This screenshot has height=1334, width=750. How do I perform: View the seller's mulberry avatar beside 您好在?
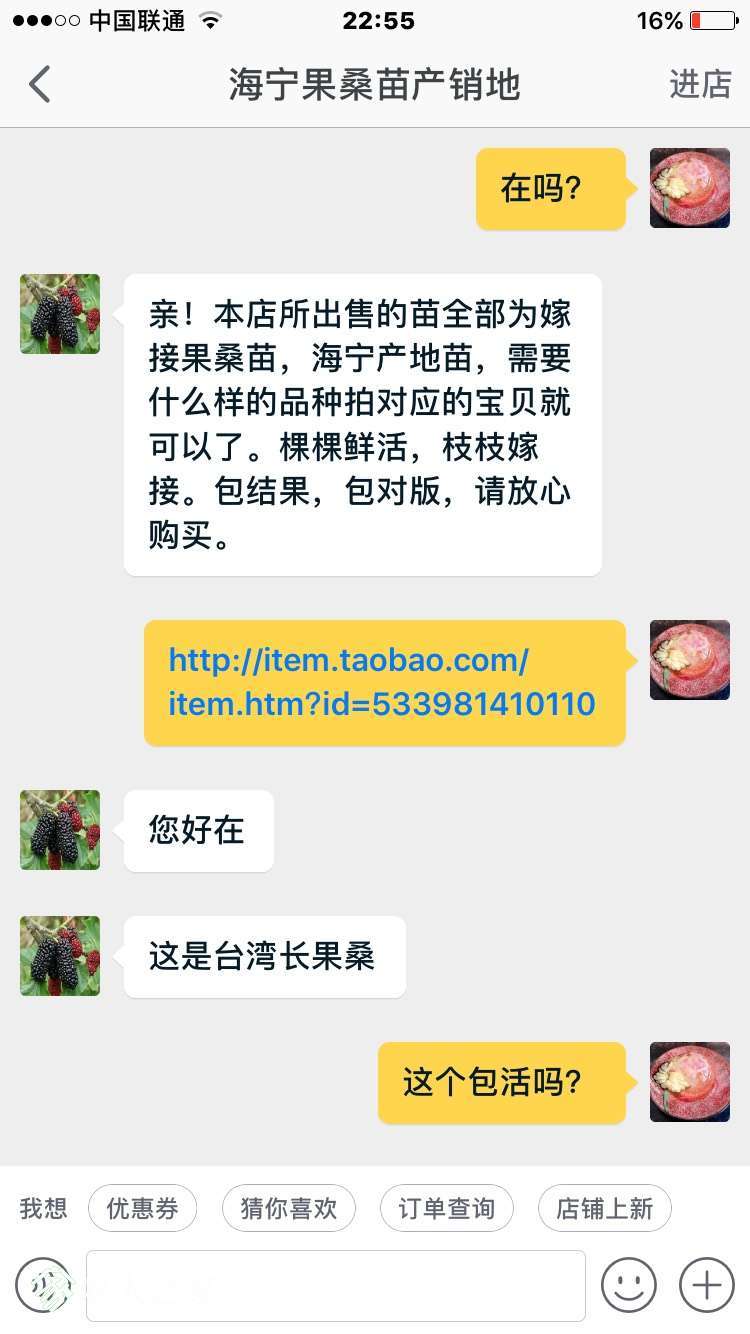pyautogui.click(x=60, y=830)
